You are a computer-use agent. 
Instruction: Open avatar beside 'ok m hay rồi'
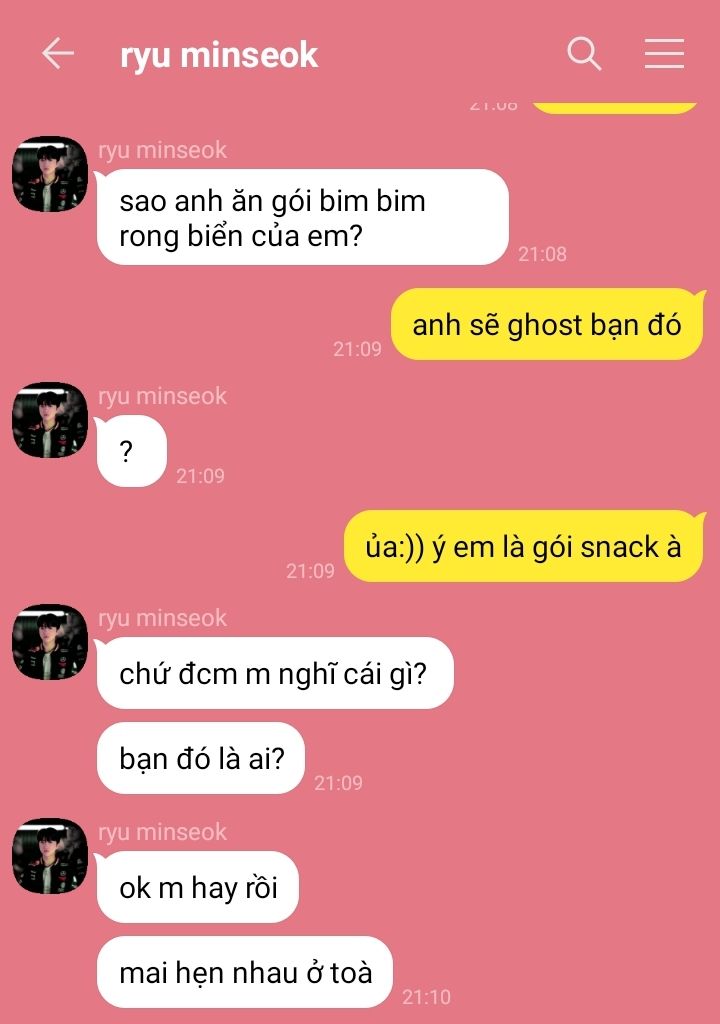[50, 856]
